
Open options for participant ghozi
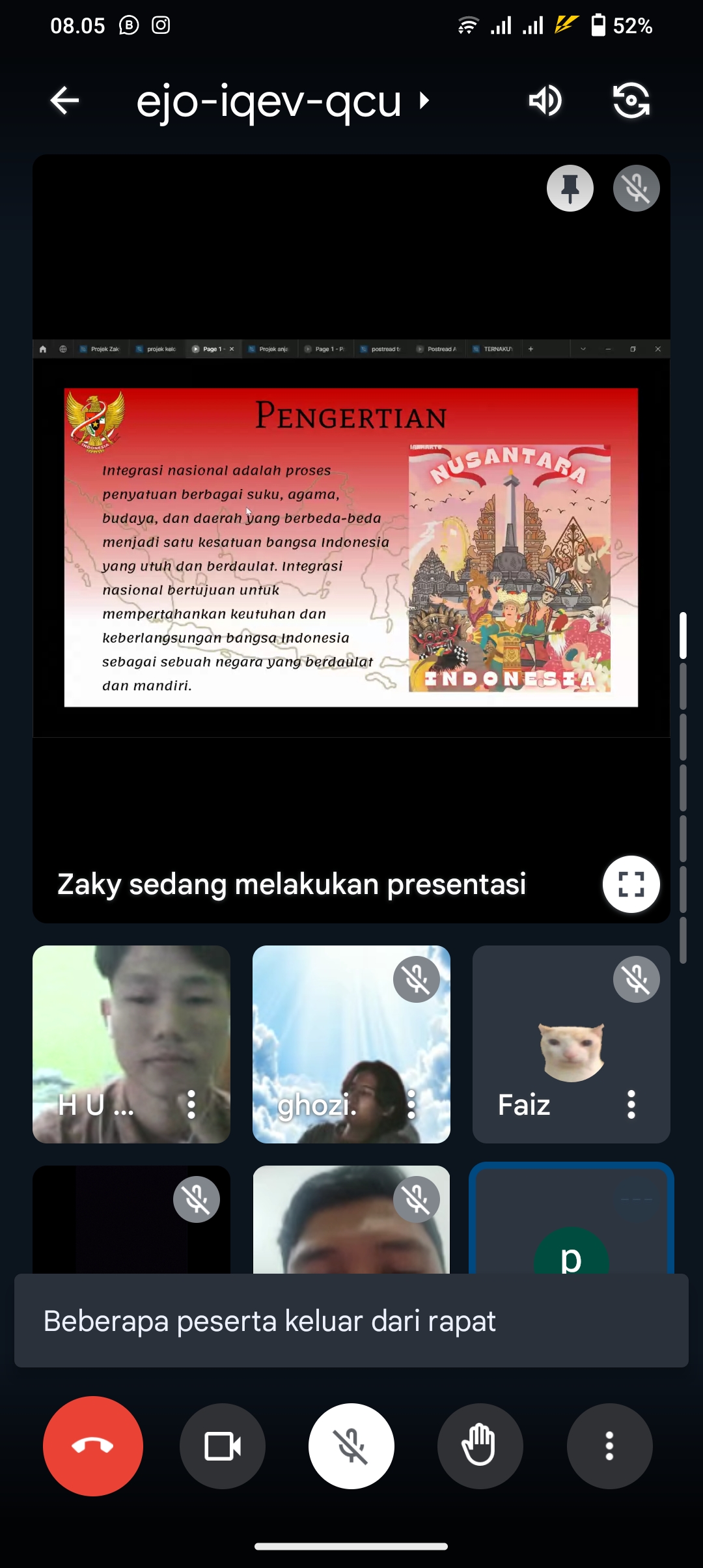point(411,1104)
